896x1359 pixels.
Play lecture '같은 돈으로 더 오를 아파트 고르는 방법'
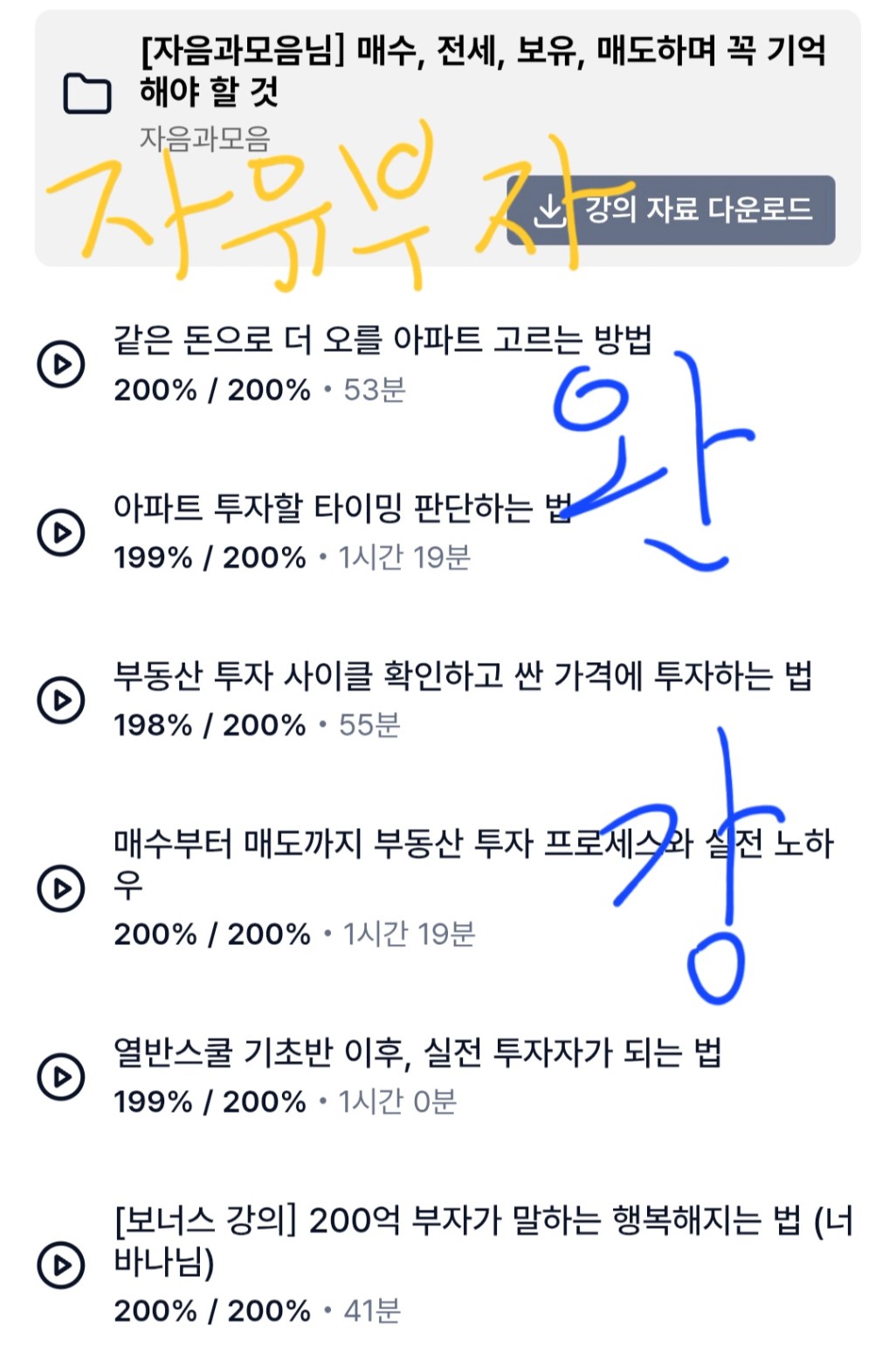click(x=61, y=363)
